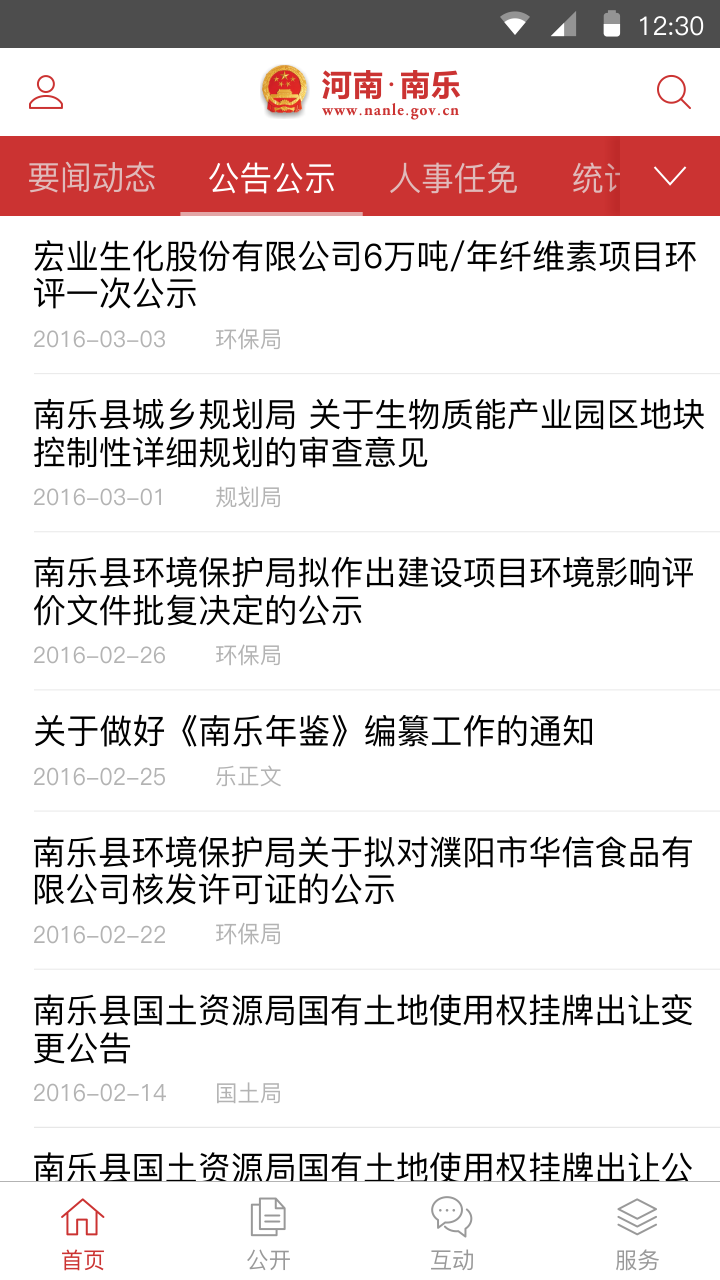The width and height of the screenshot is (720, 1280).
Task: Switch to the 互动 bottom tab
Action: [452, 1233]
